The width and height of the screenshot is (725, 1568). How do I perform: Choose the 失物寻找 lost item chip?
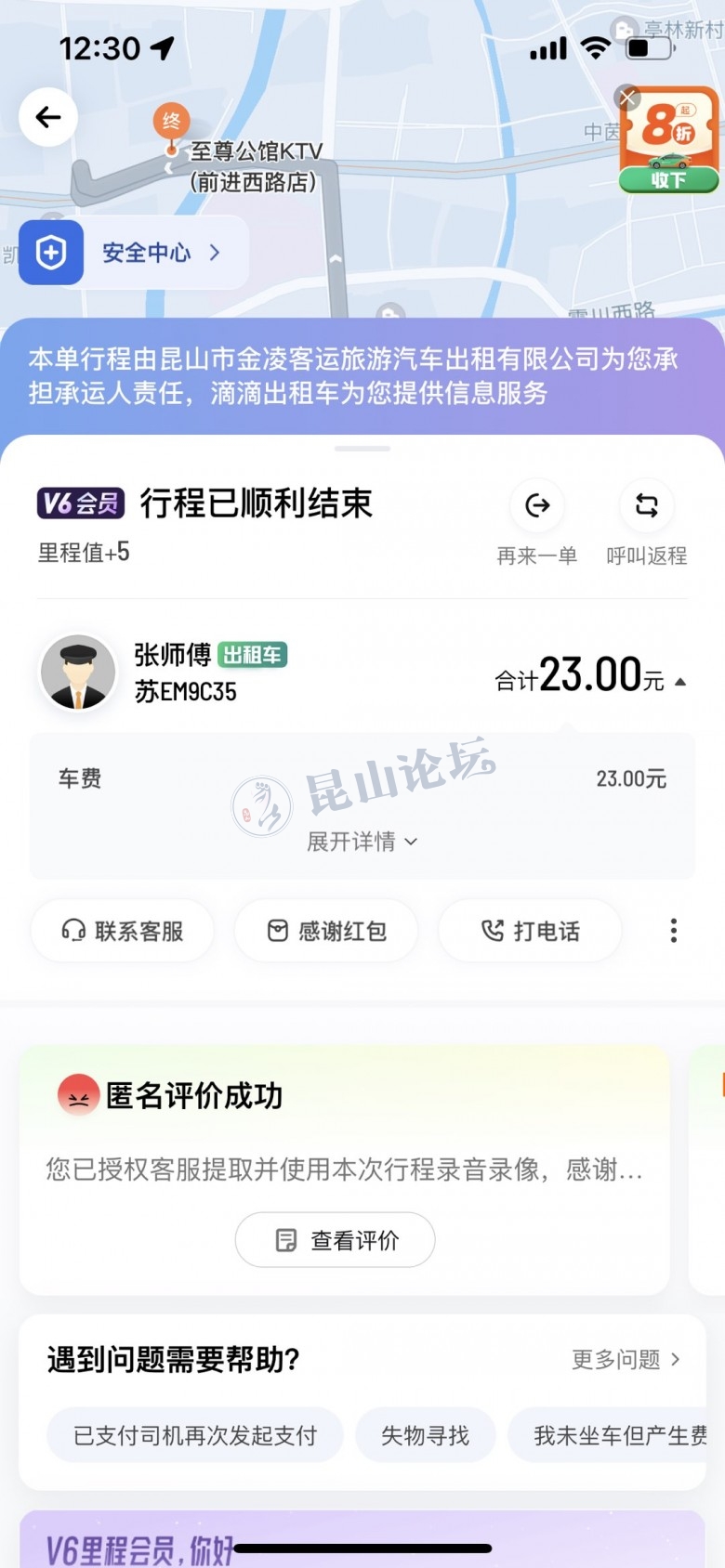pyautogui.click(x=425, y=1436)
